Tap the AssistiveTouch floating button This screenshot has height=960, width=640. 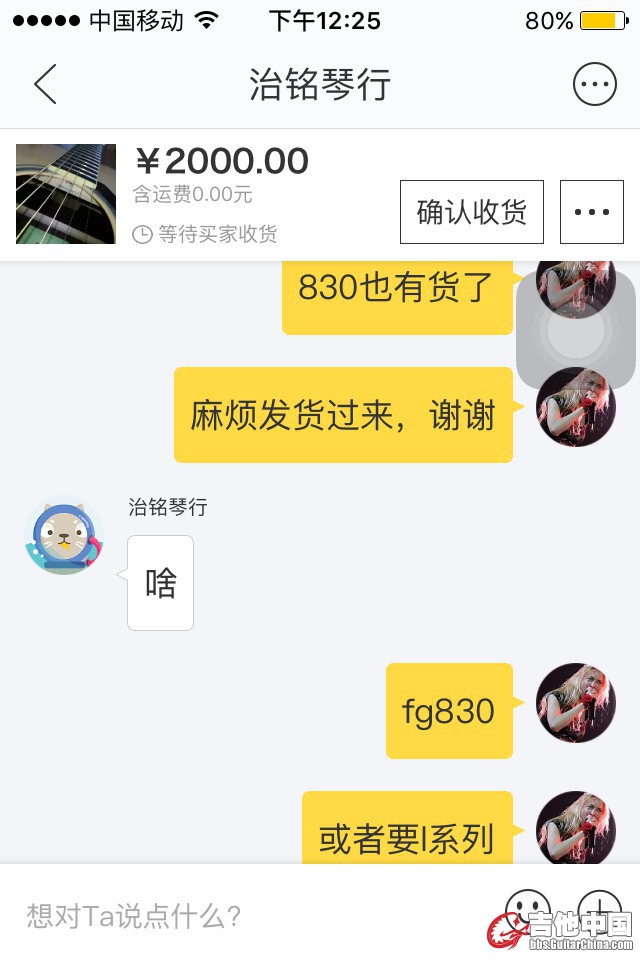[x=576, y=330]
